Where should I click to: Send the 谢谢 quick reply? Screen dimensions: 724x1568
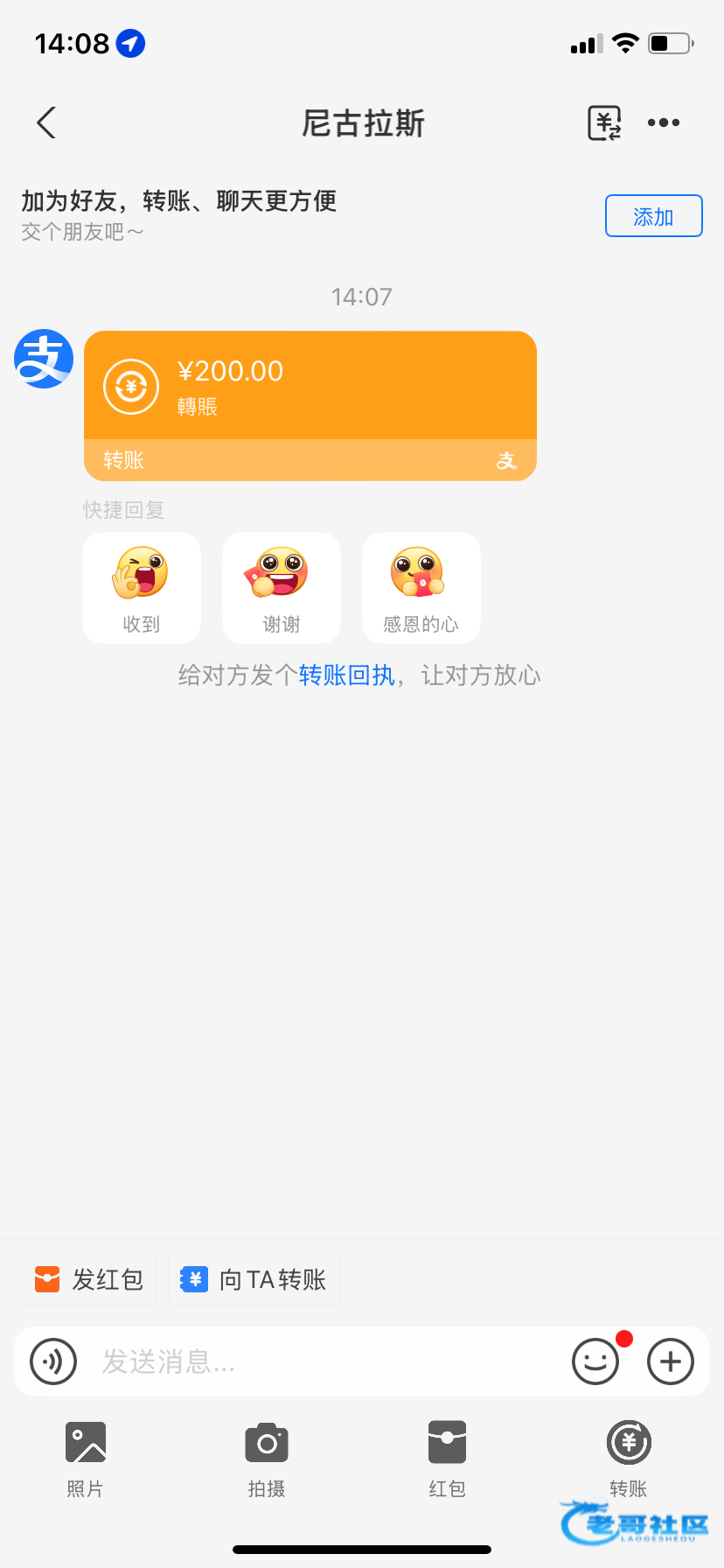tap(282, 588)
